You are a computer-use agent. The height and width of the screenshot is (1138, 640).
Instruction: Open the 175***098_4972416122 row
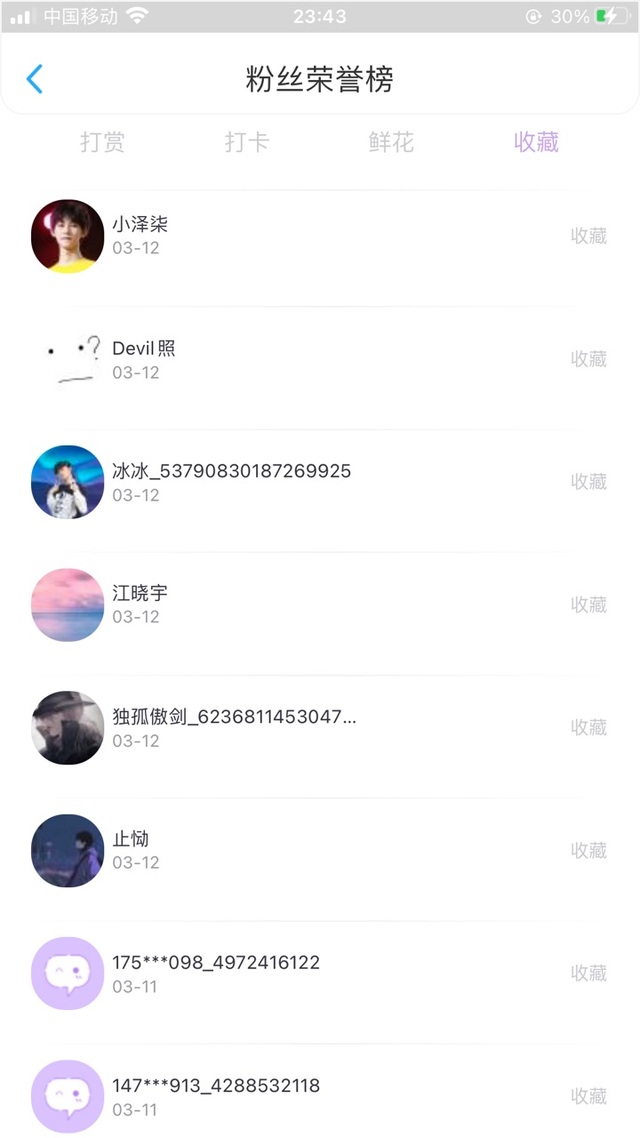coord(300,973)
